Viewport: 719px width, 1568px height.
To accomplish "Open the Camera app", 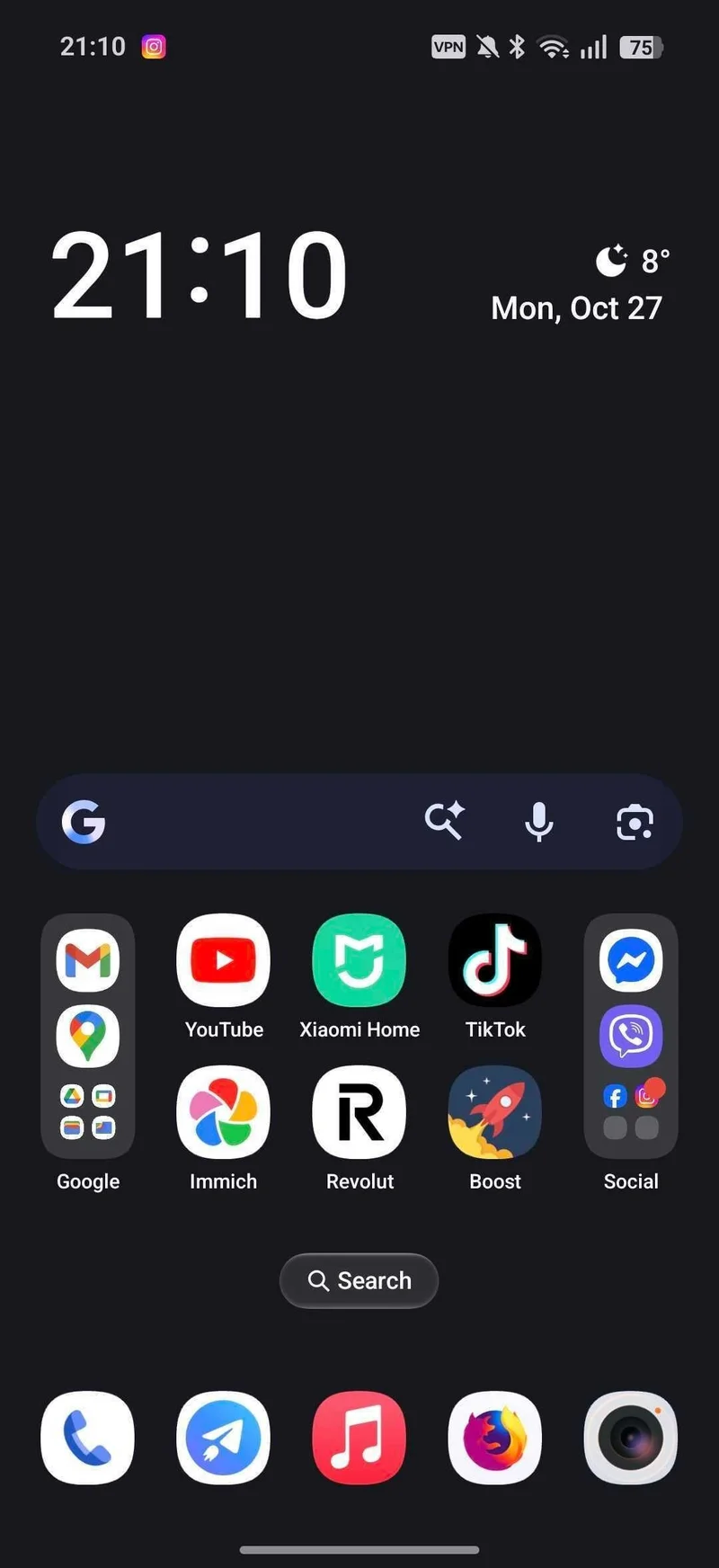I will coord(631,1438).
